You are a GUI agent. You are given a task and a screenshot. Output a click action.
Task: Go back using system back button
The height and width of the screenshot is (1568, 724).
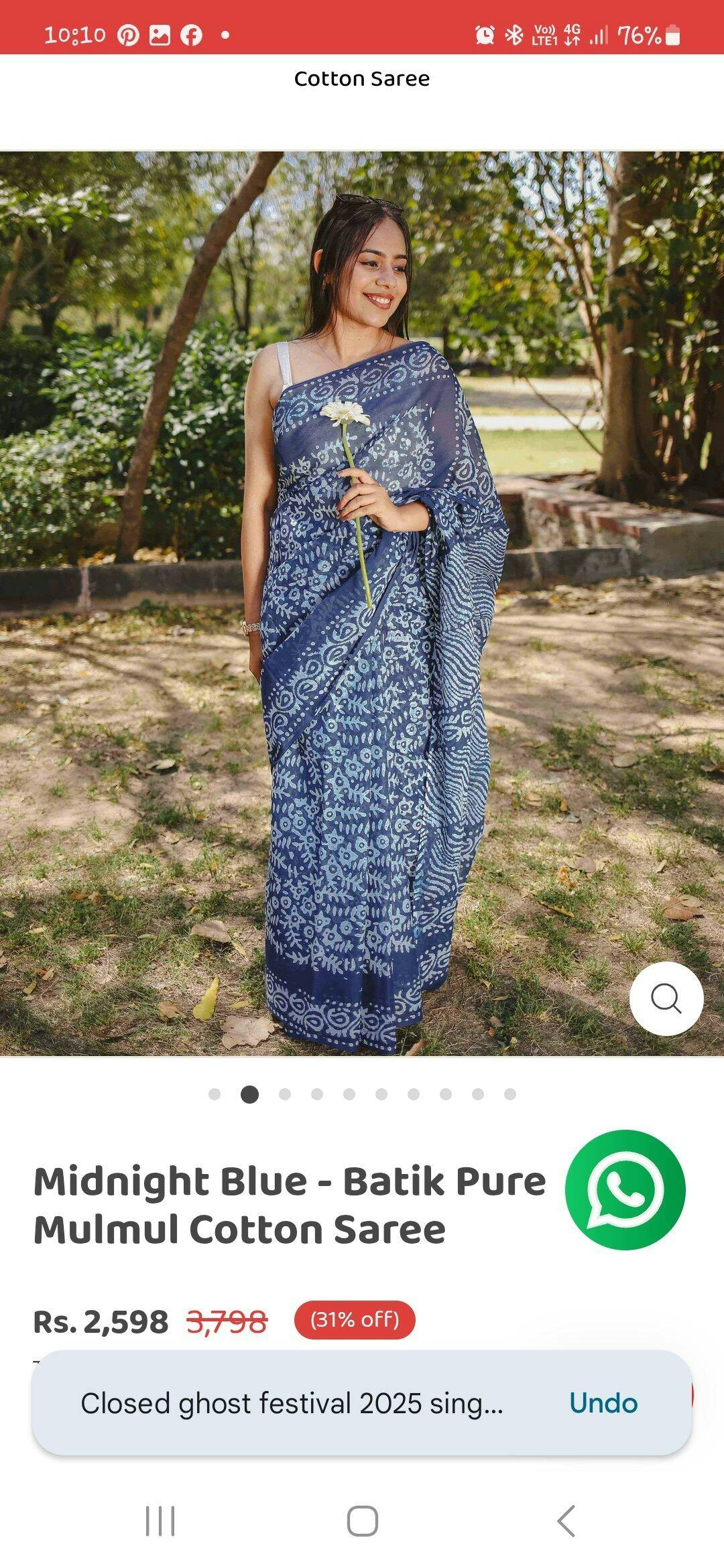566,1520
